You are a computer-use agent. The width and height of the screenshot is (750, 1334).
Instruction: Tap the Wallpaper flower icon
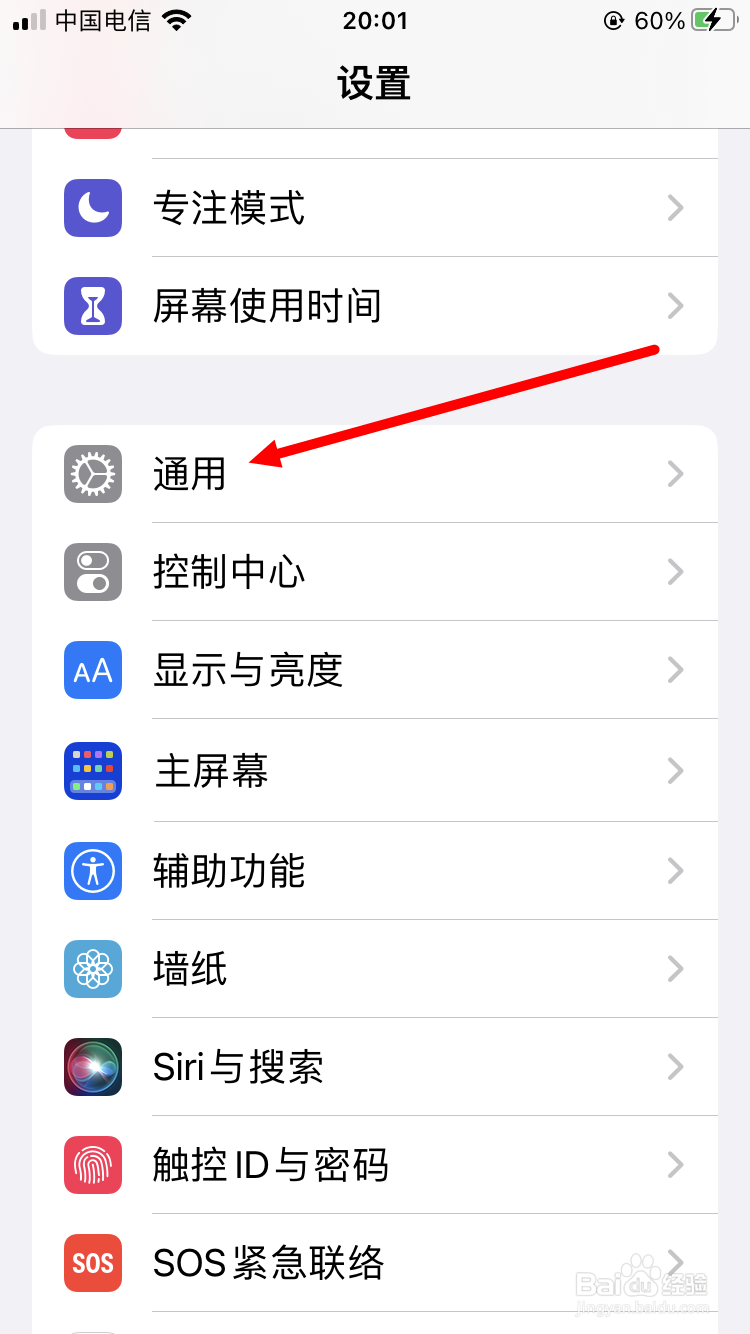click(92, 968)
